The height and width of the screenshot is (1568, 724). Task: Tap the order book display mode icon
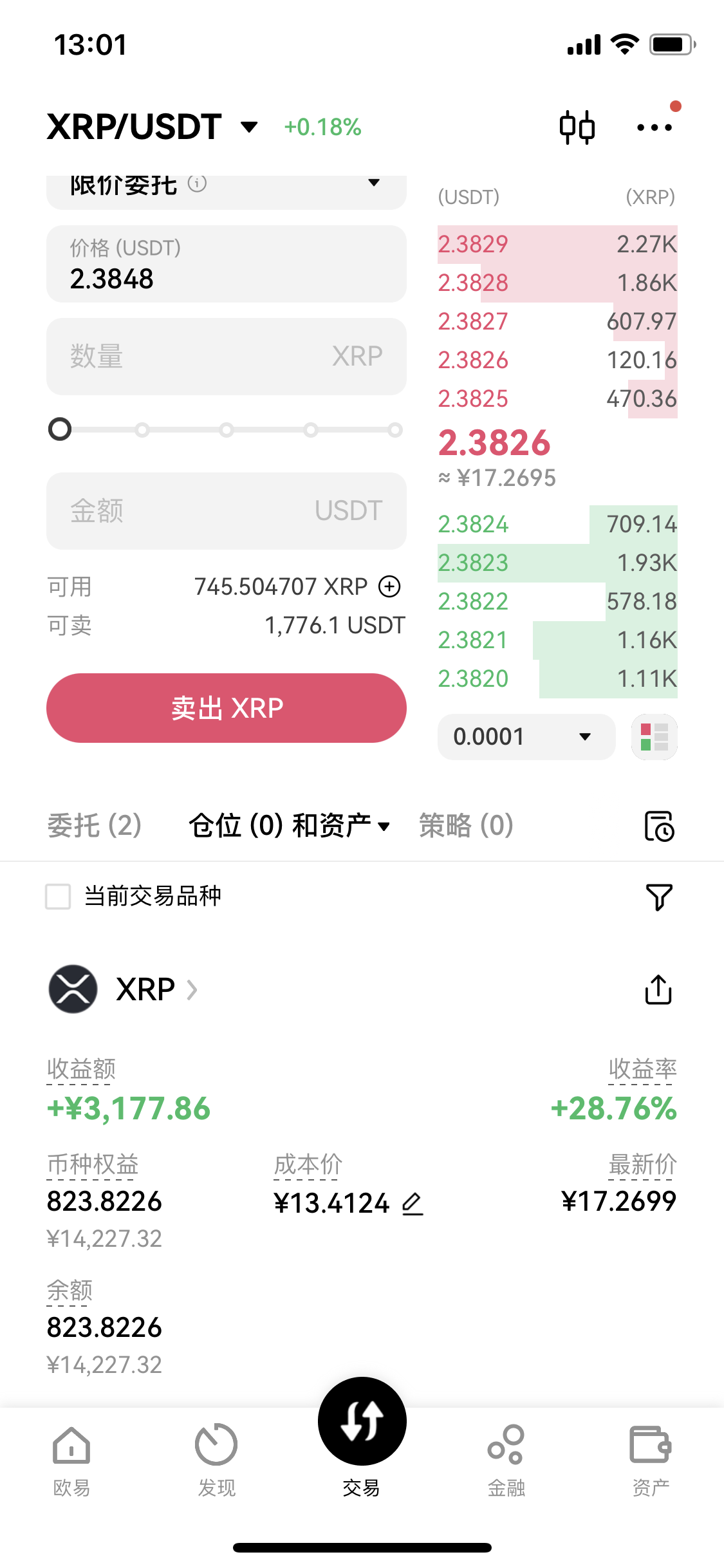coord(654,736)
